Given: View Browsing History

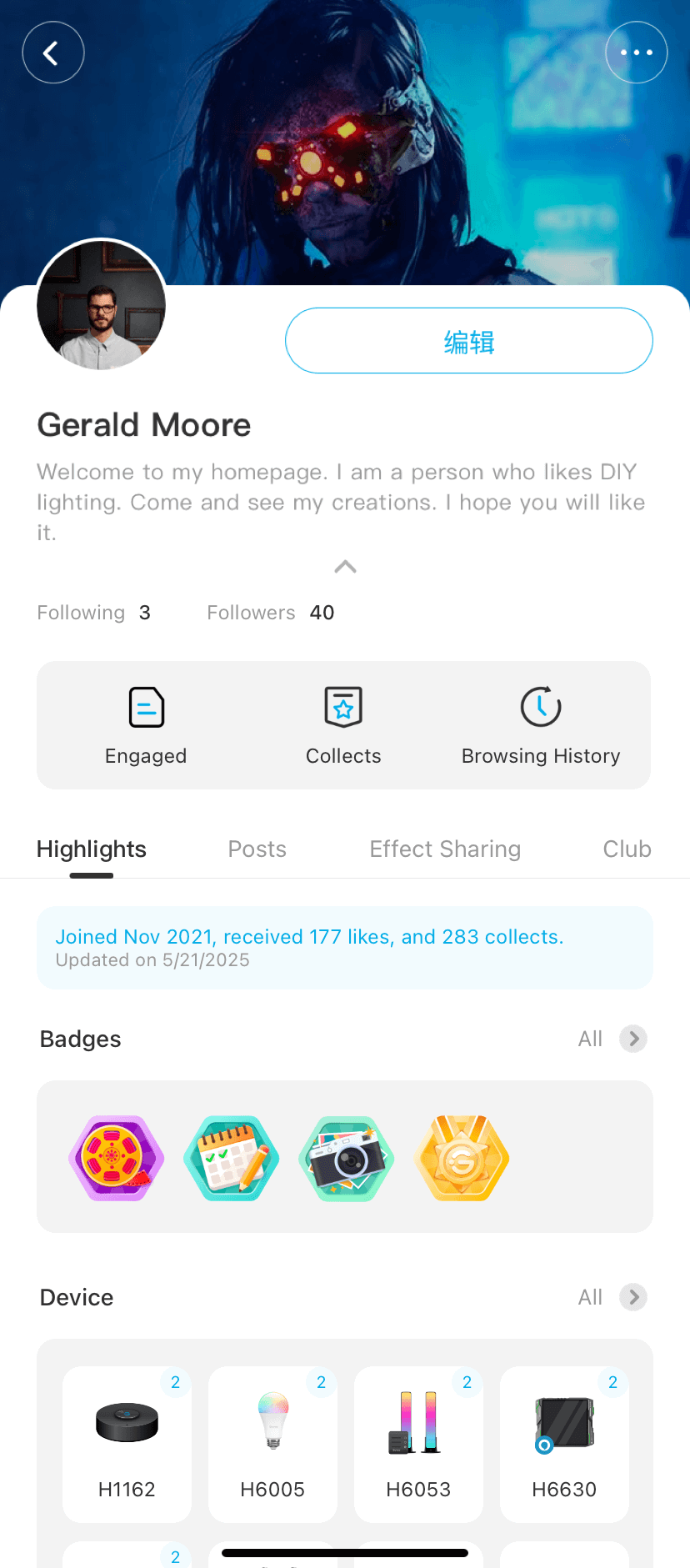Looking at the screenshot, I should tap(540, 724).
